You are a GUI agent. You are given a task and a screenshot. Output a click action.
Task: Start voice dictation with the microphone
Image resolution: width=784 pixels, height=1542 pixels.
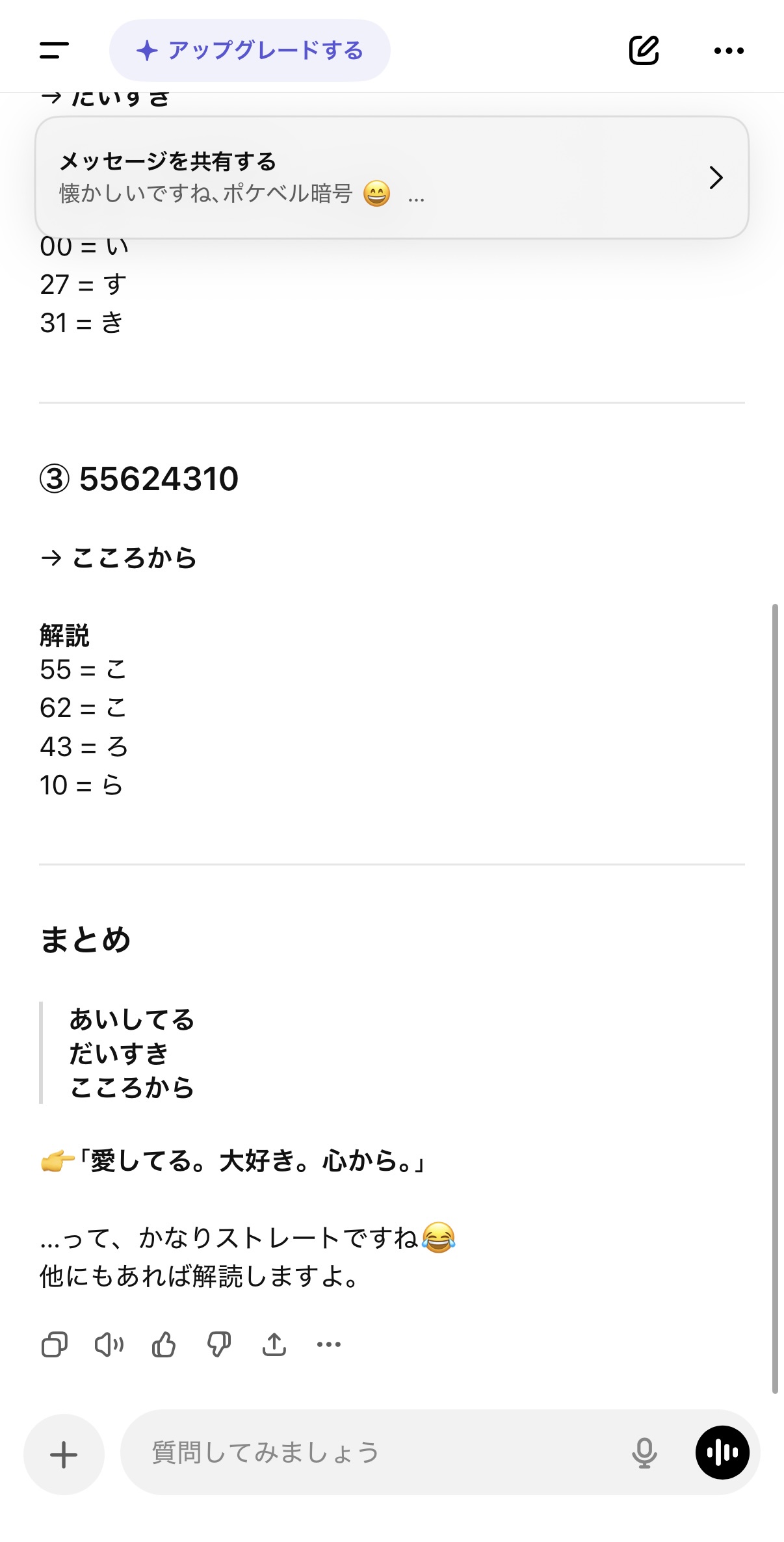point(644,1453)
